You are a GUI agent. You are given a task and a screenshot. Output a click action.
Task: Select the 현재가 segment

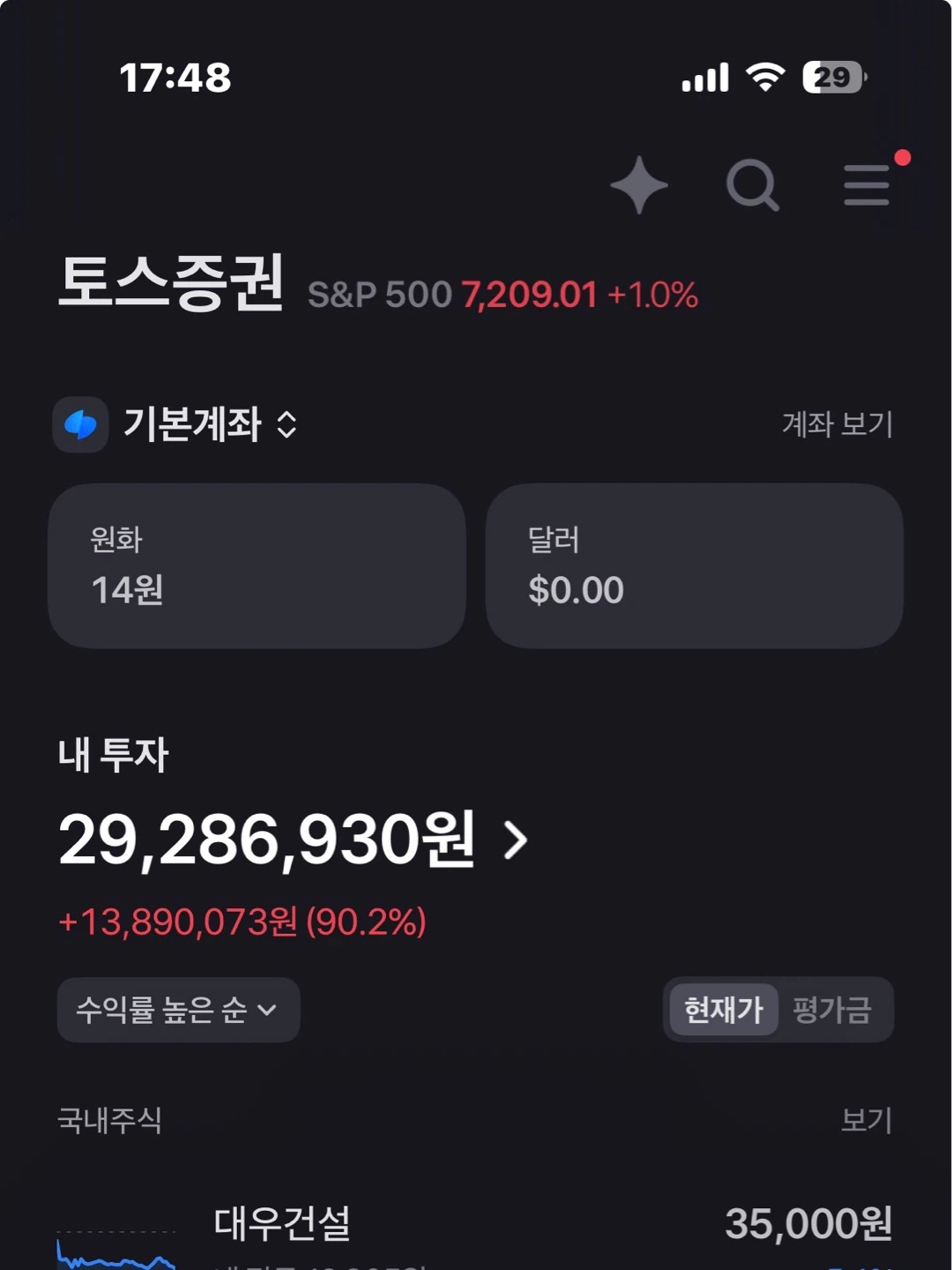(x=724, y=1010)
